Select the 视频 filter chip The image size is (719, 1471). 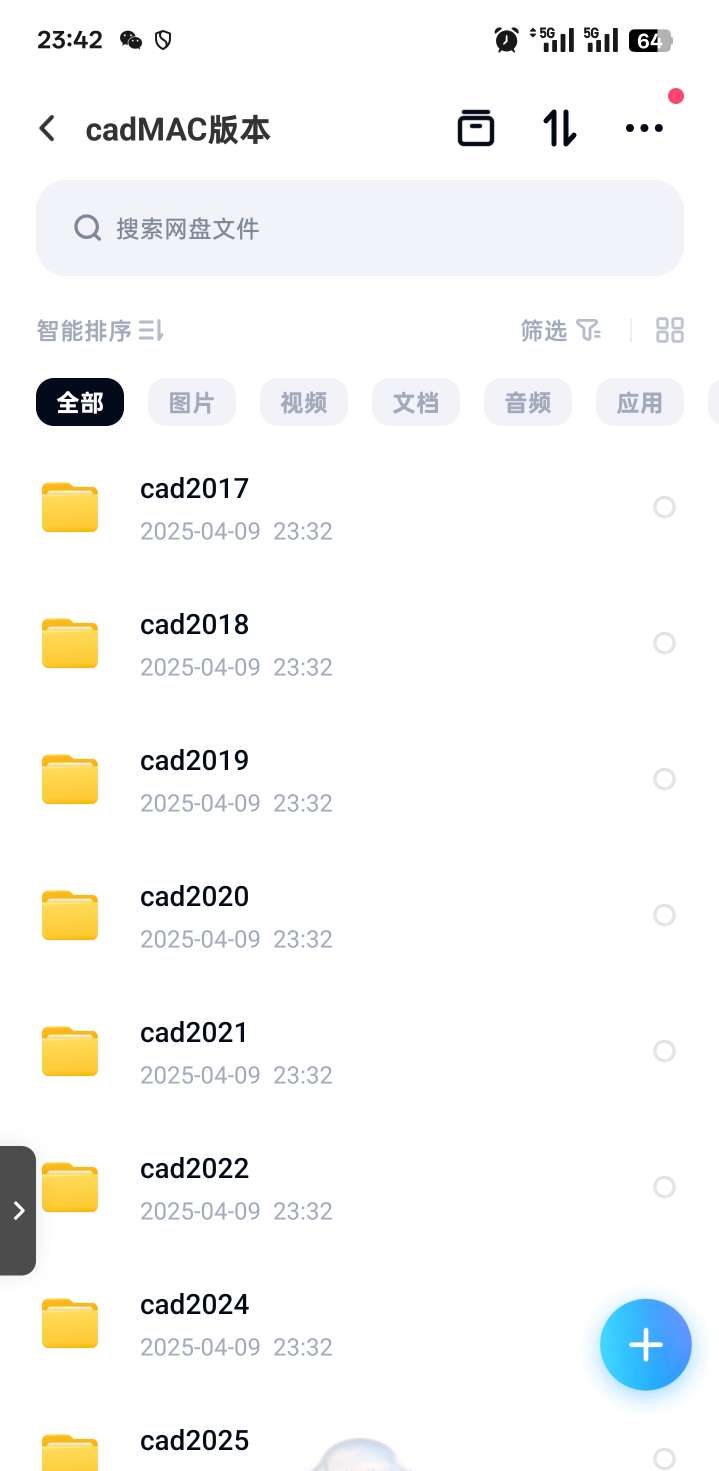tap(304, 402)
